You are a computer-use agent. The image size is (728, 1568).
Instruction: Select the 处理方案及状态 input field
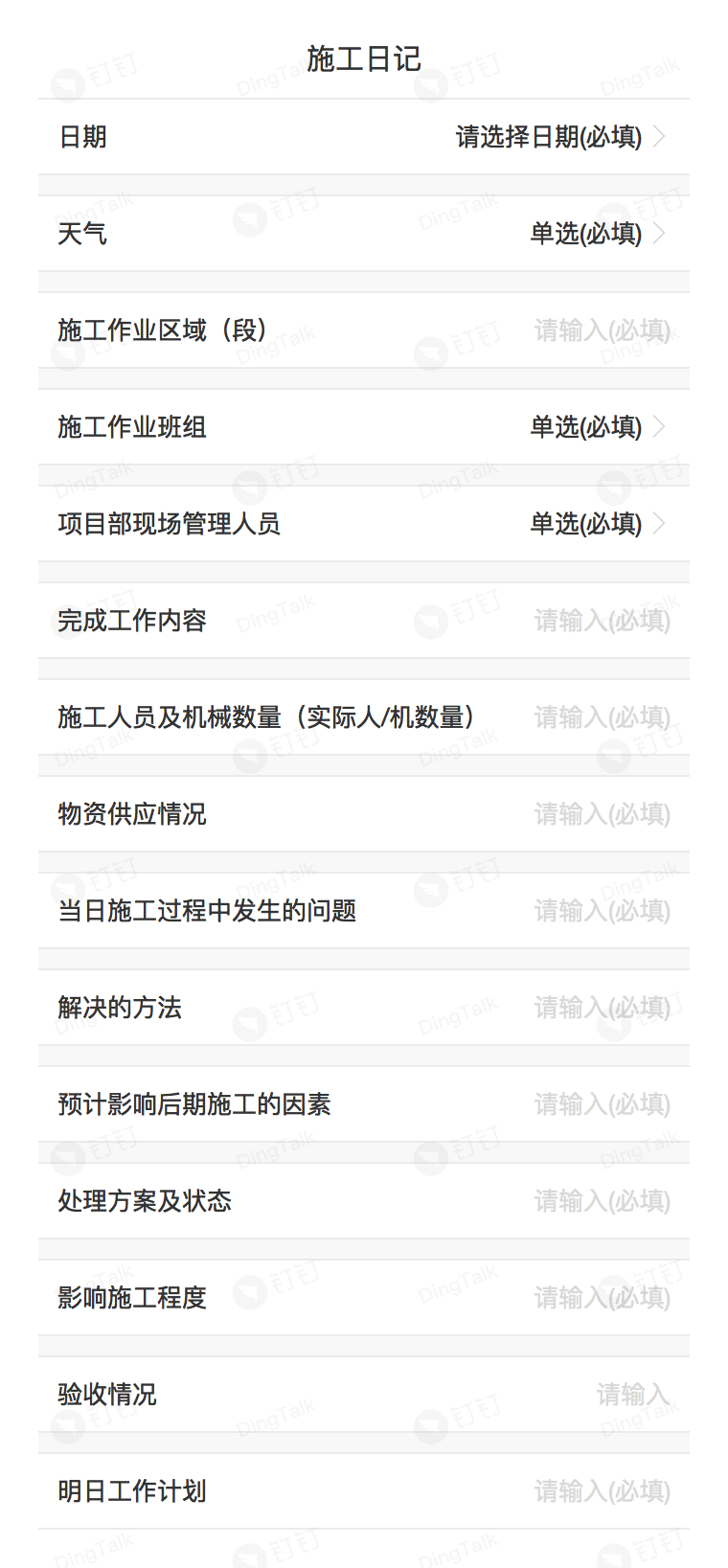point(364,1201)
